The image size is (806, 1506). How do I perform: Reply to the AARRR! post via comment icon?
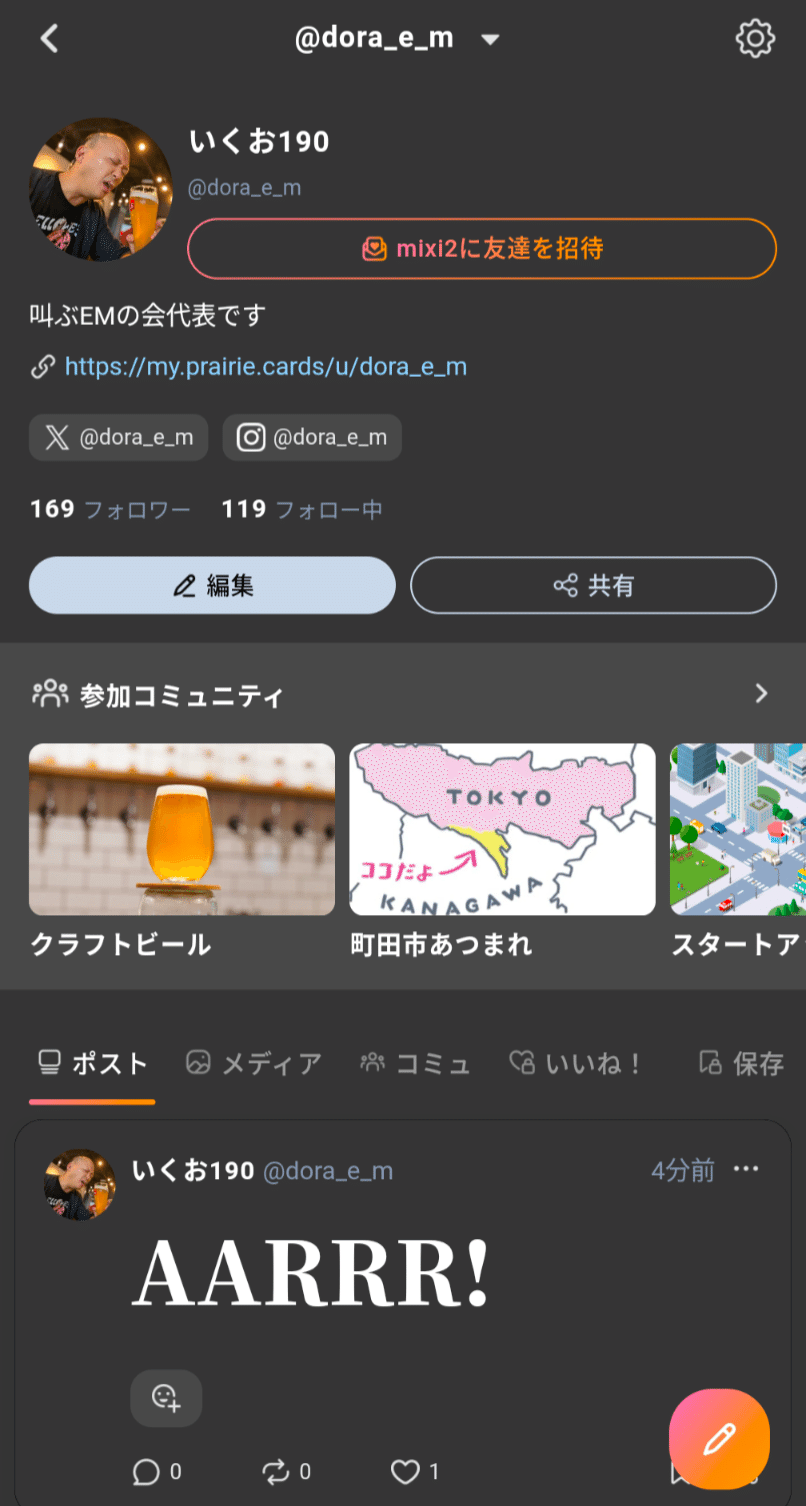point(146,1471)
